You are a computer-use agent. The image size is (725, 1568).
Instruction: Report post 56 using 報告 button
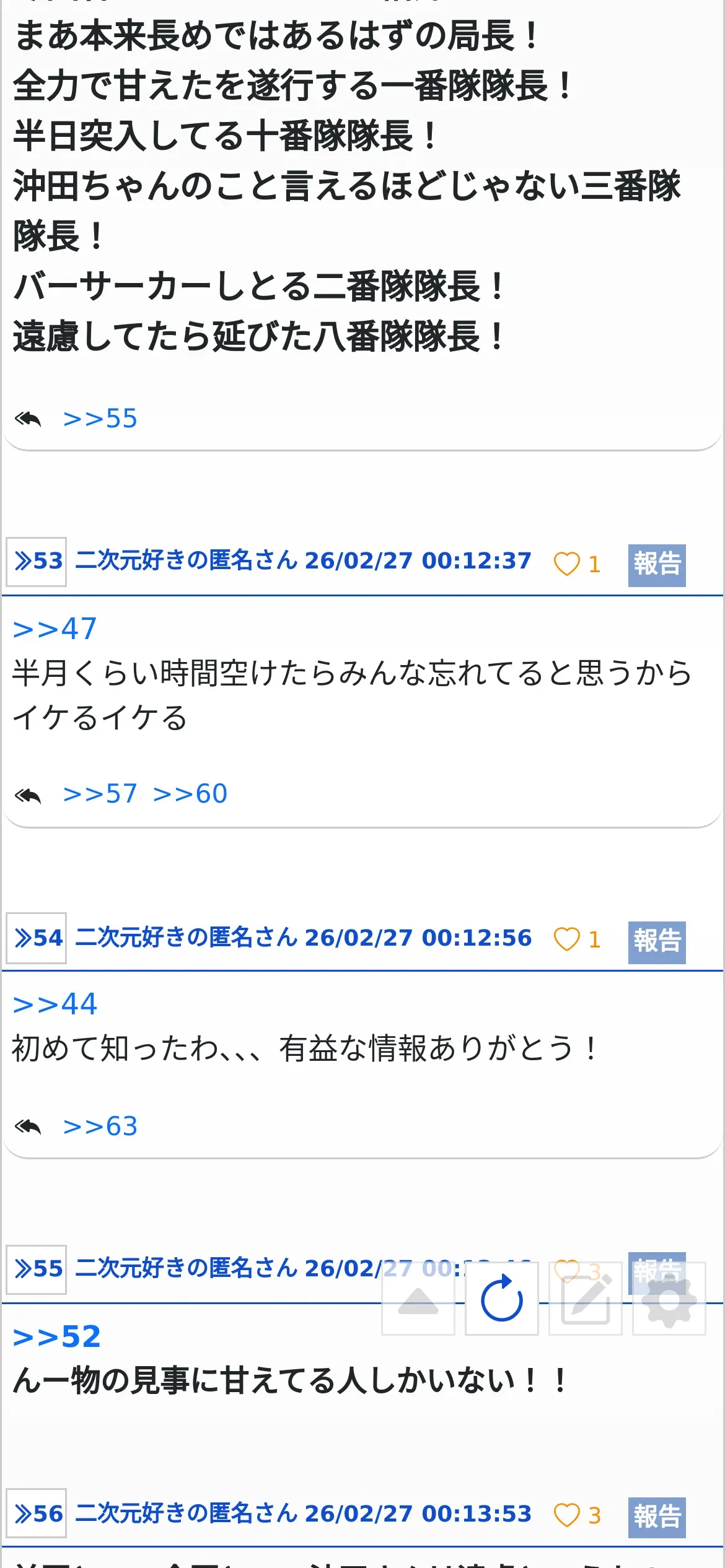pos(656,1517)
